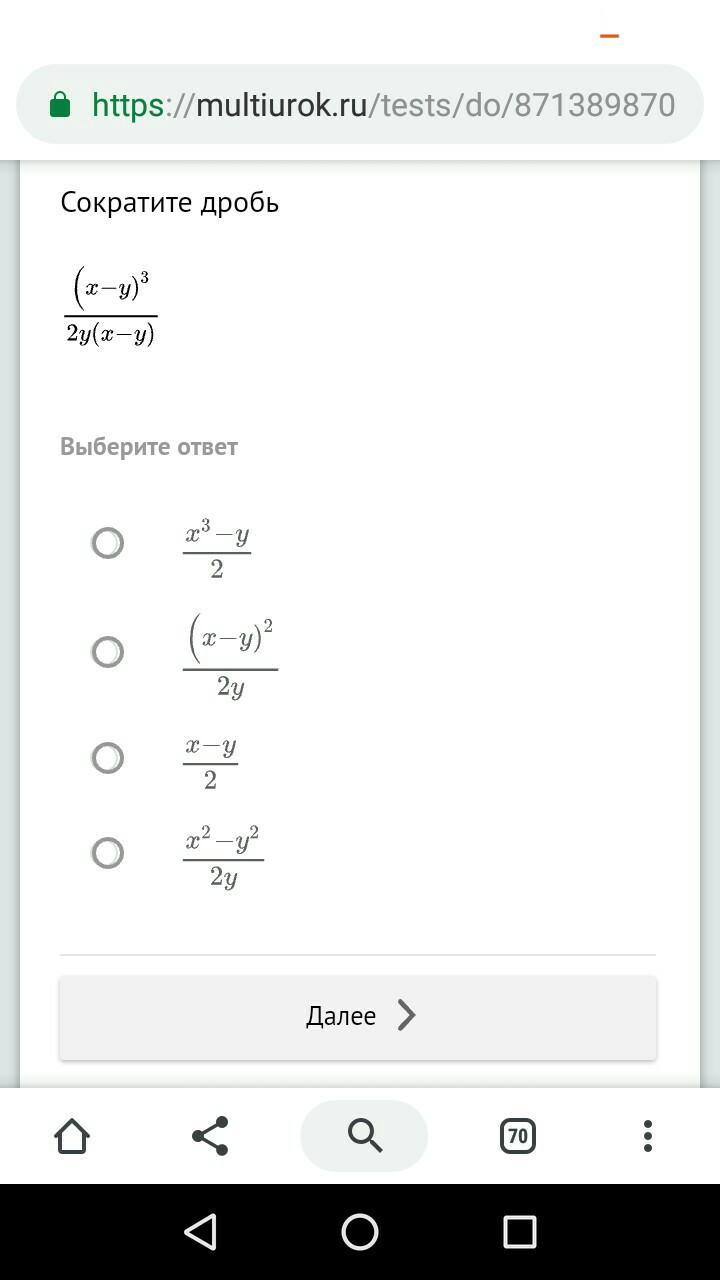Mark the answer (x²−y²)/2y

(108, 853)
